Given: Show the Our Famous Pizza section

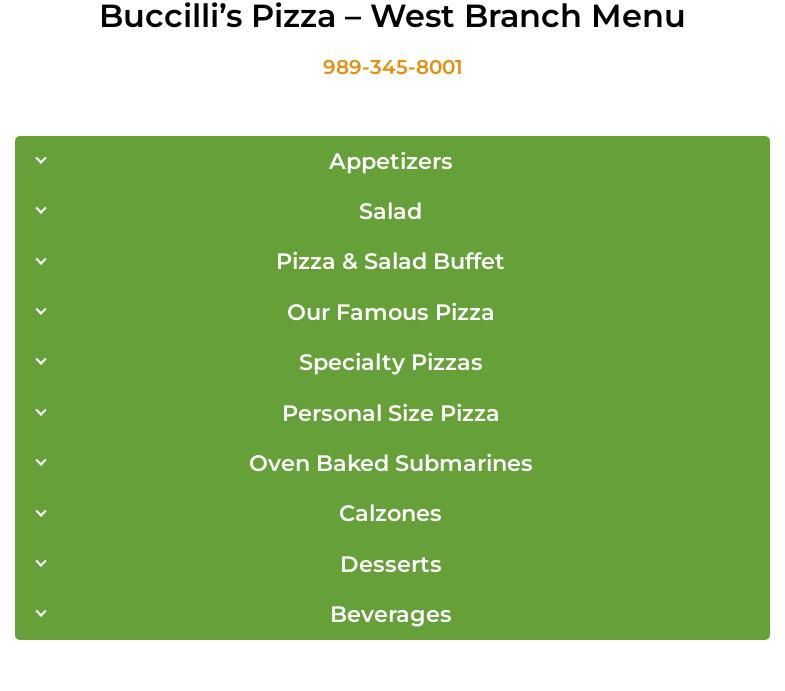Looking at the screenshot, I should 390,312.
